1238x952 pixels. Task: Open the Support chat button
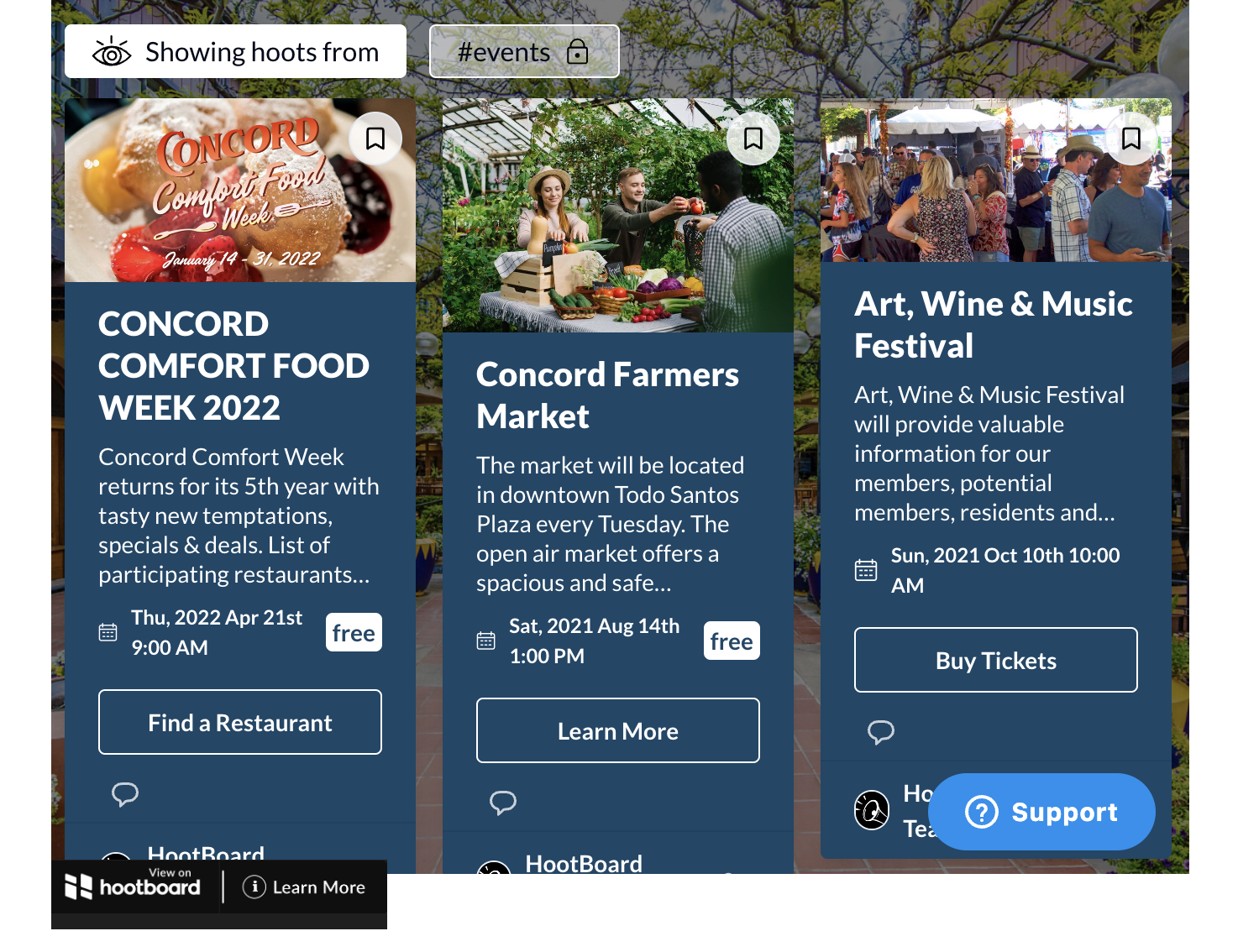[1041, 812]
